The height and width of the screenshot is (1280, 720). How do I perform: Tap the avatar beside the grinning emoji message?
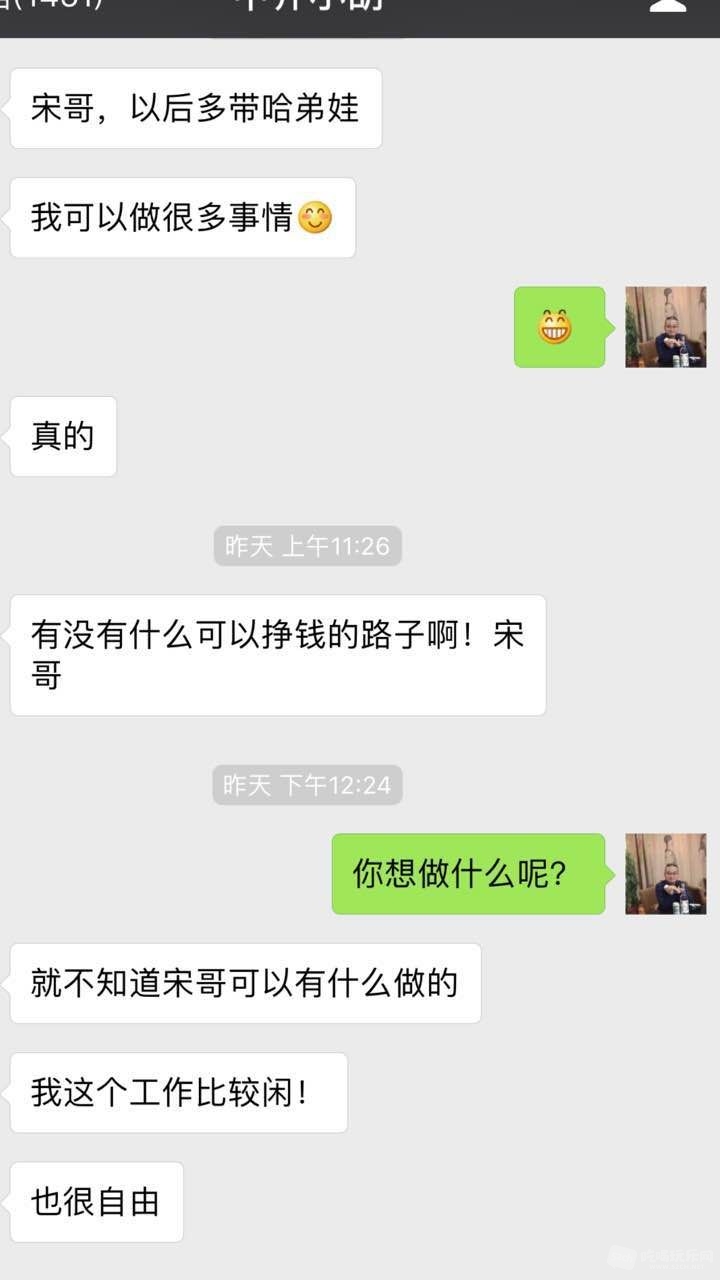point(665,327)
